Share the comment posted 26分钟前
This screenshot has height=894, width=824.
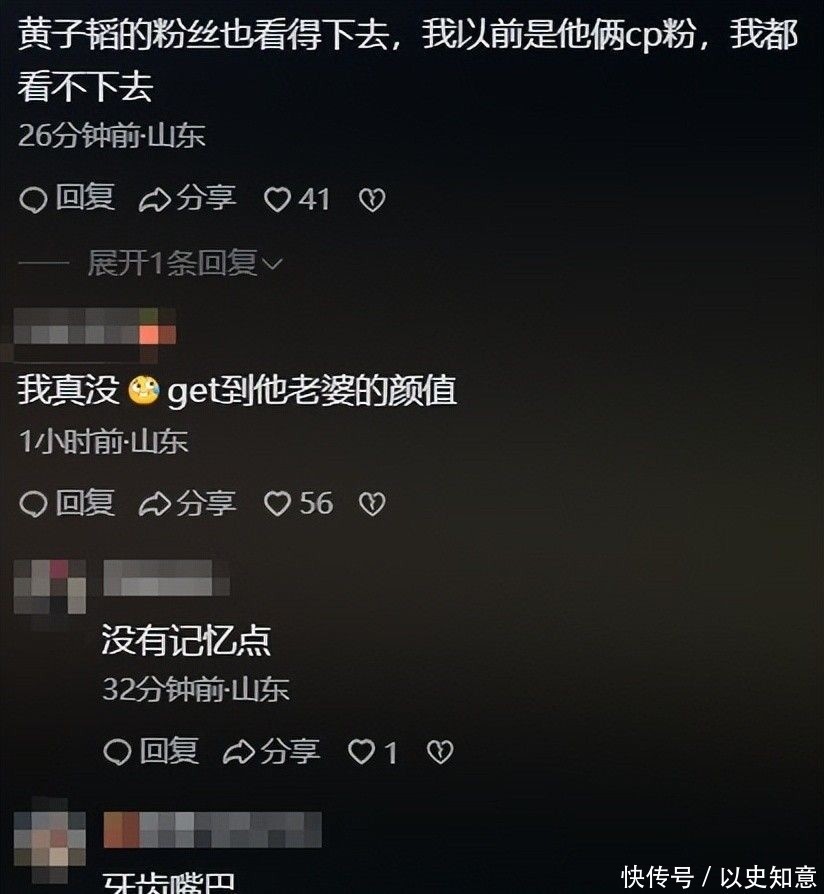(188, 199)
